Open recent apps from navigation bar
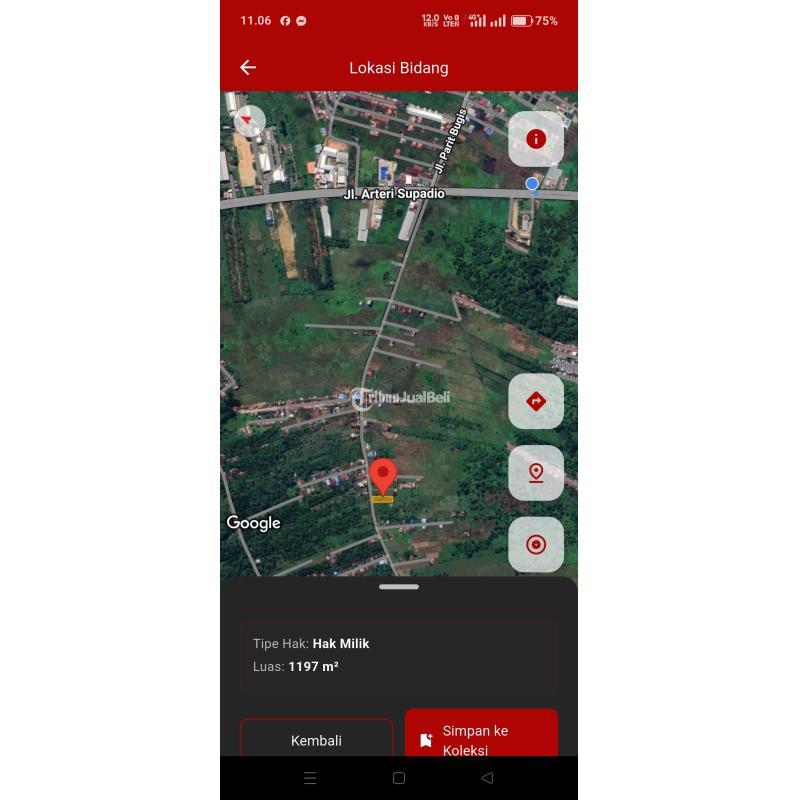 pos(310,778)
